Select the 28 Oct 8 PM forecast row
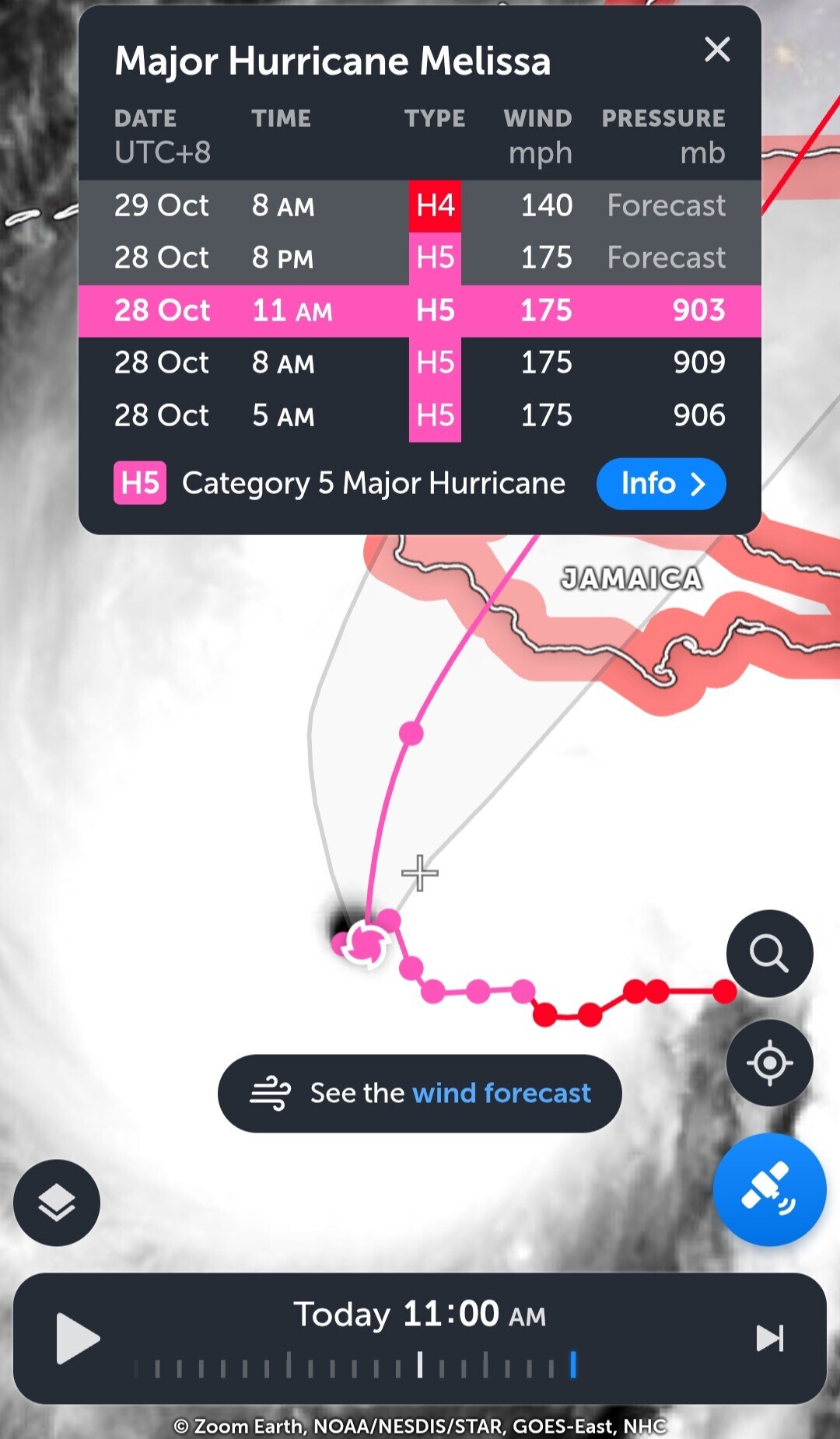Viewport: 840px width, 1439px height. click(419, 258)
